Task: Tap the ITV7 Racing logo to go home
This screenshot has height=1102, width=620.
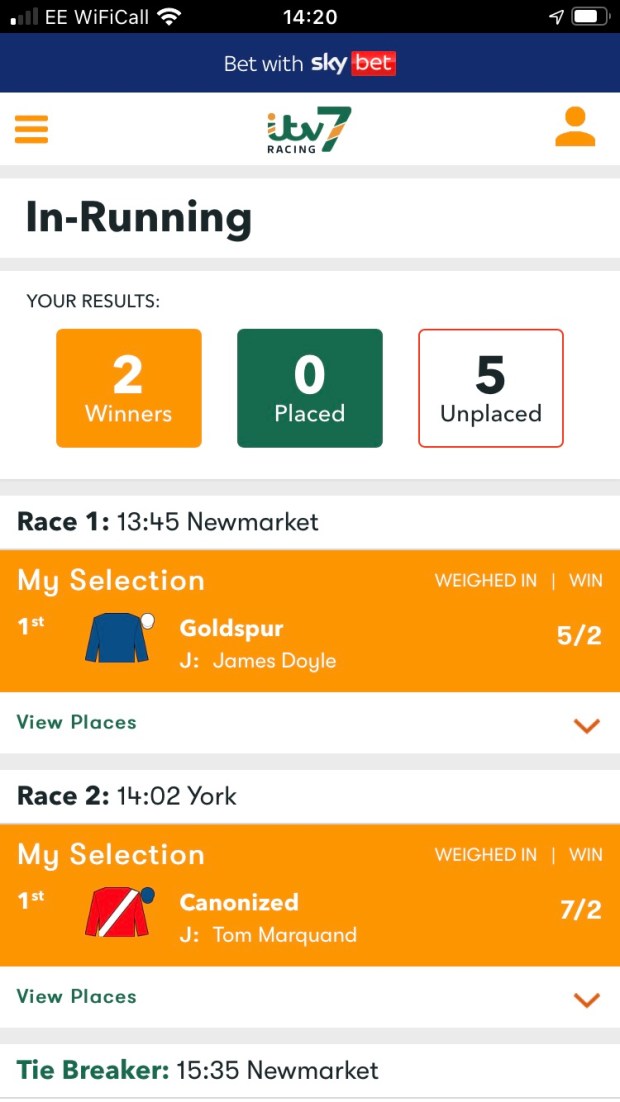Action: pos(309,130)
